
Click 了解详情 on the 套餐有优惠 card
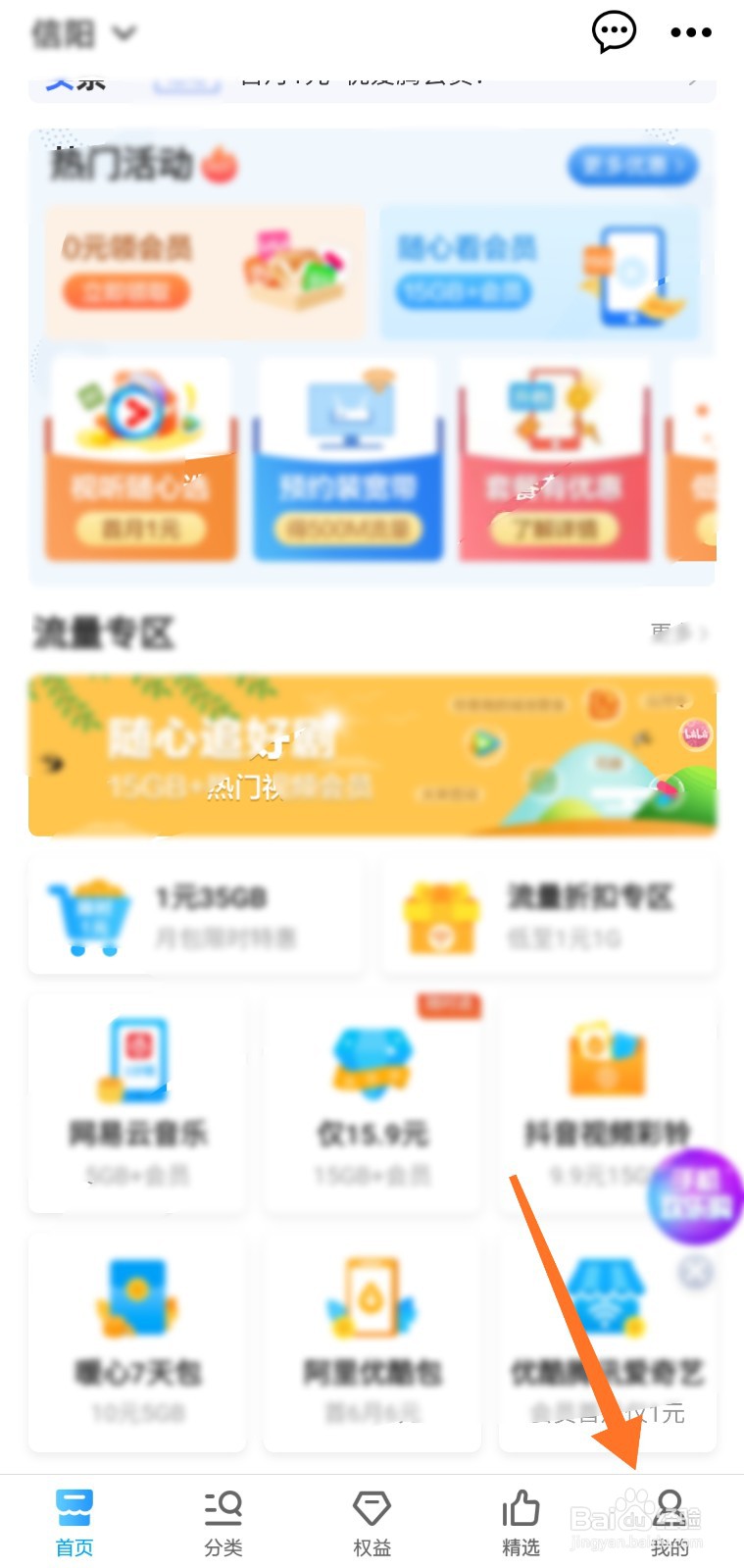[x=554, y=530]
